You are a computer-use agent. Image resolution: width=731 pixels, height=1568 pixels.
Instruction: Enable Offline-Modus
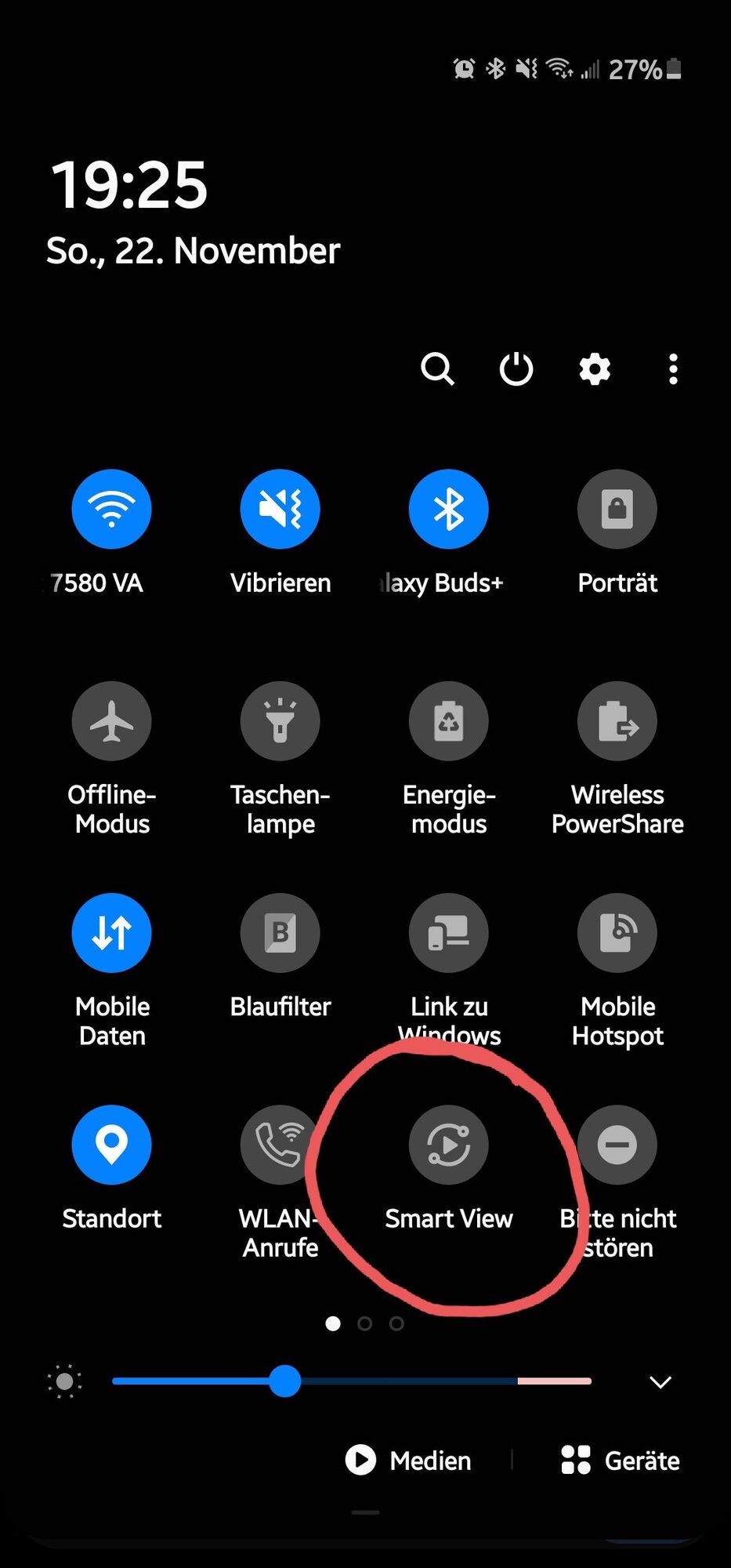(111, 720)
